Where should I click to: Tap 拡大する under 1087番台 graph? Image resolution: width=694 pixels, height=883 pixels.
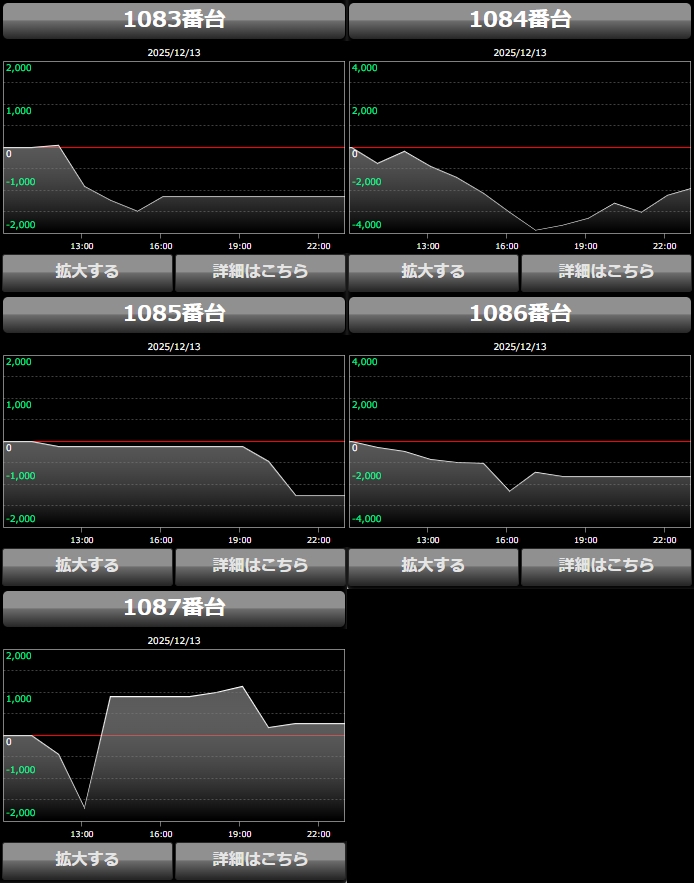tap(87, 859)
